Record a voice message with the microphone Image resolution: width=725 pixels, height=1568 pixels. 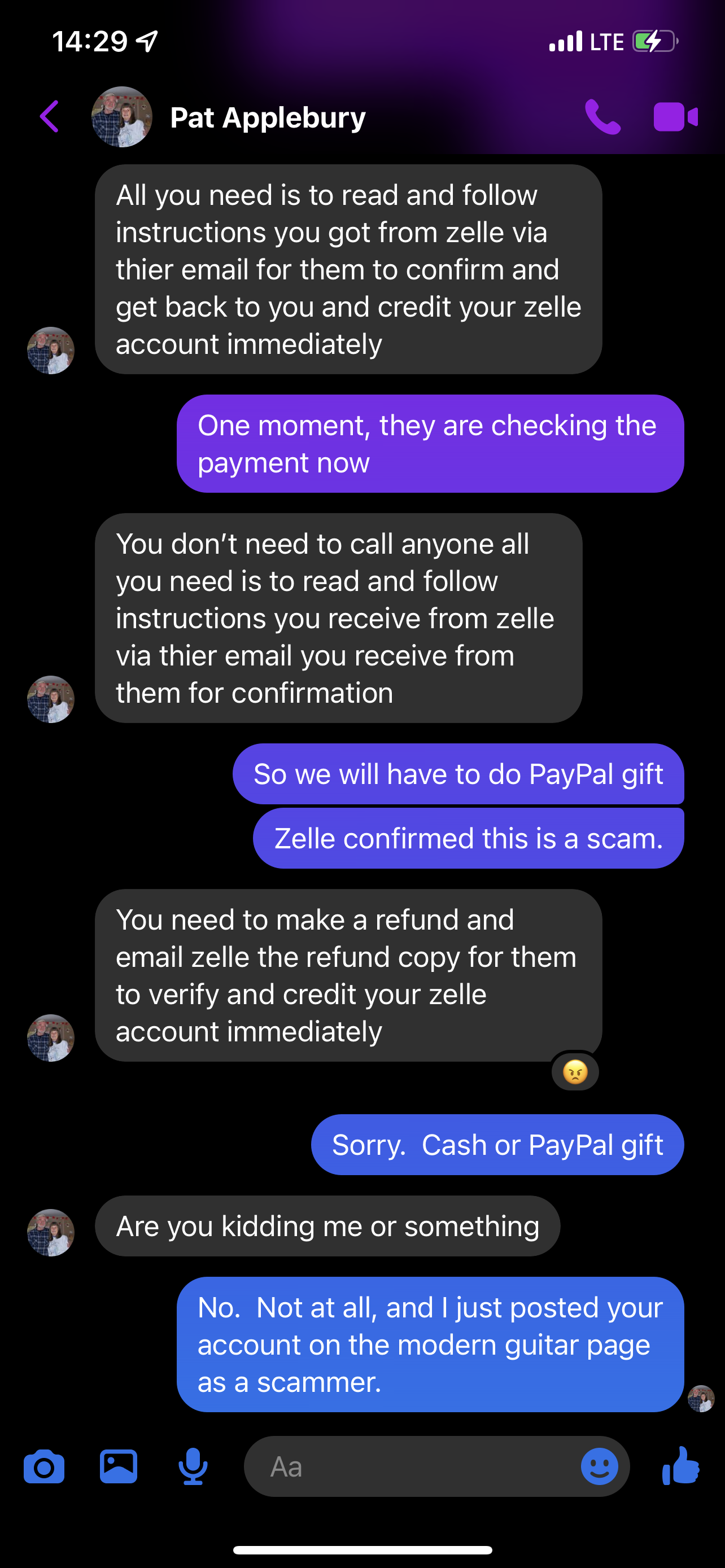click(x=193, y=1467)
